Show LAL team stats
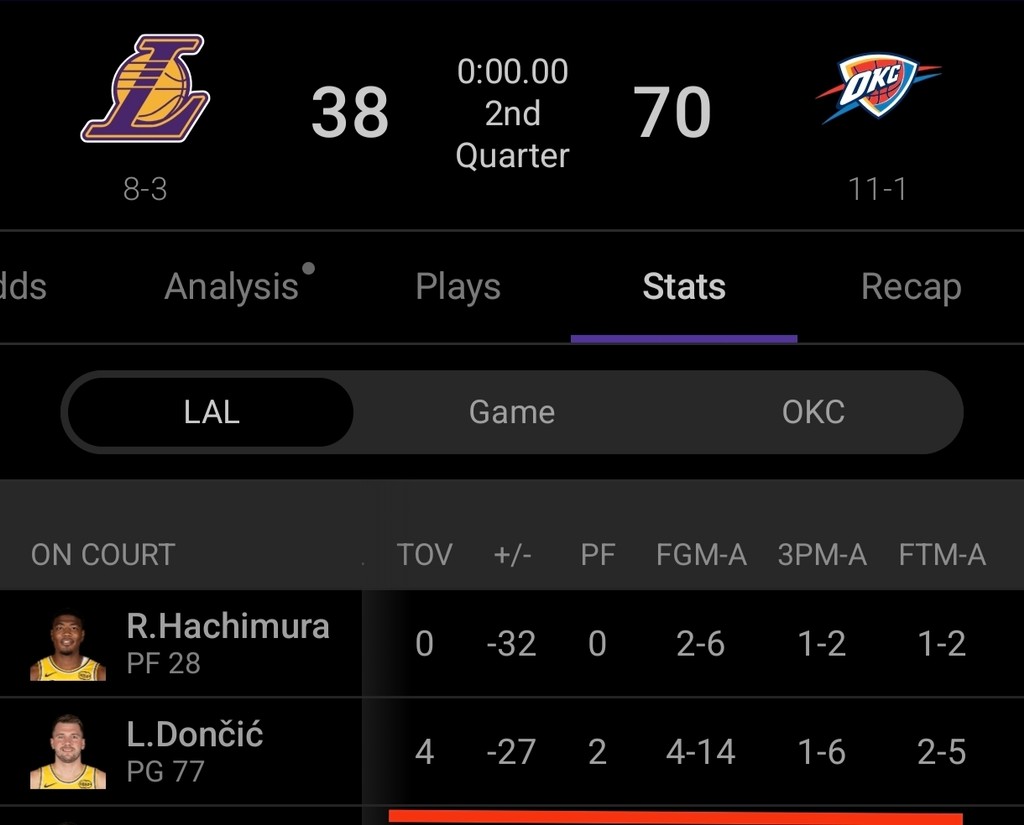 [x=211, y=412]
